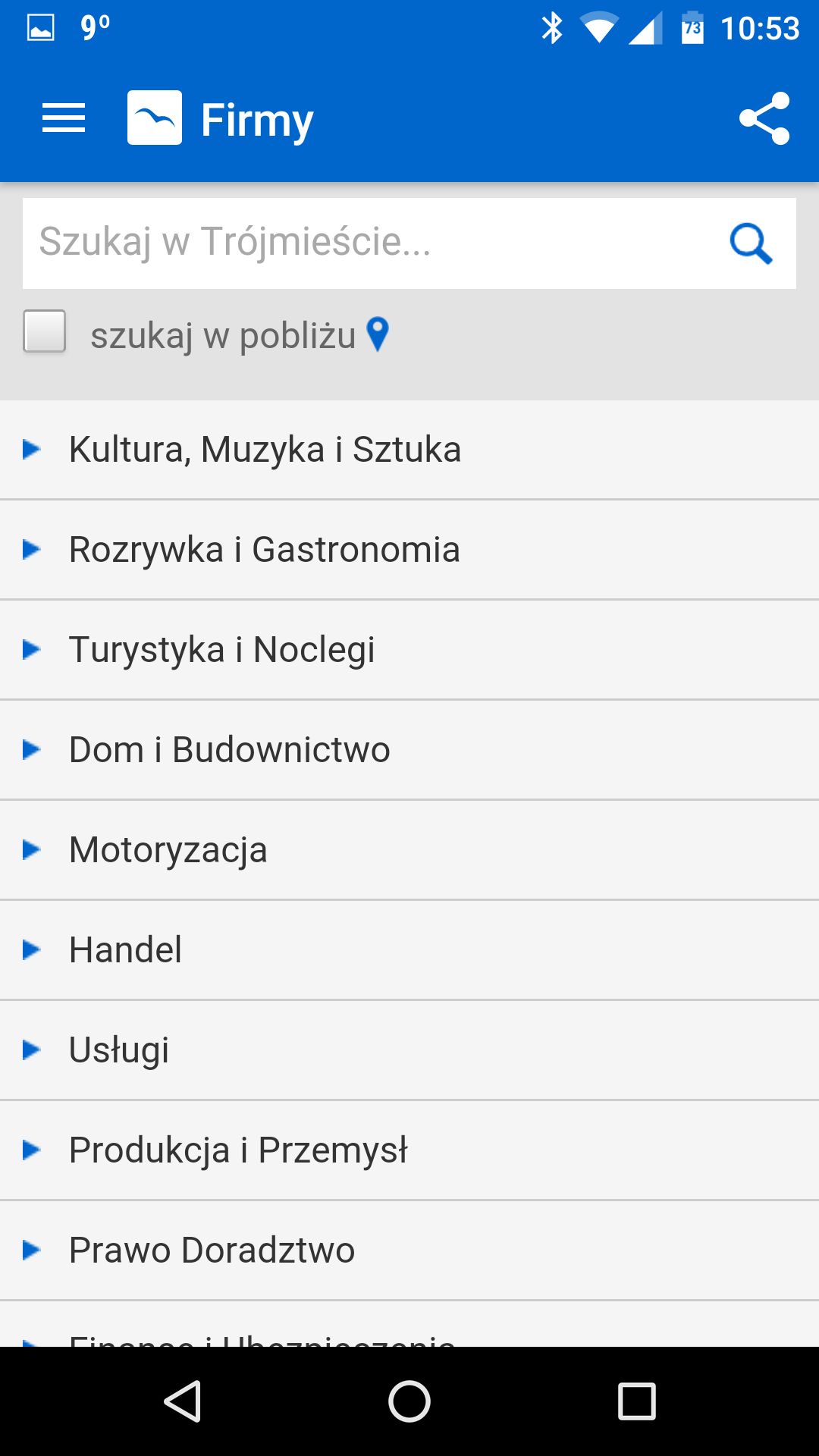Share the Firmy page
This screenshot has width=819, height=1456.
764,118
